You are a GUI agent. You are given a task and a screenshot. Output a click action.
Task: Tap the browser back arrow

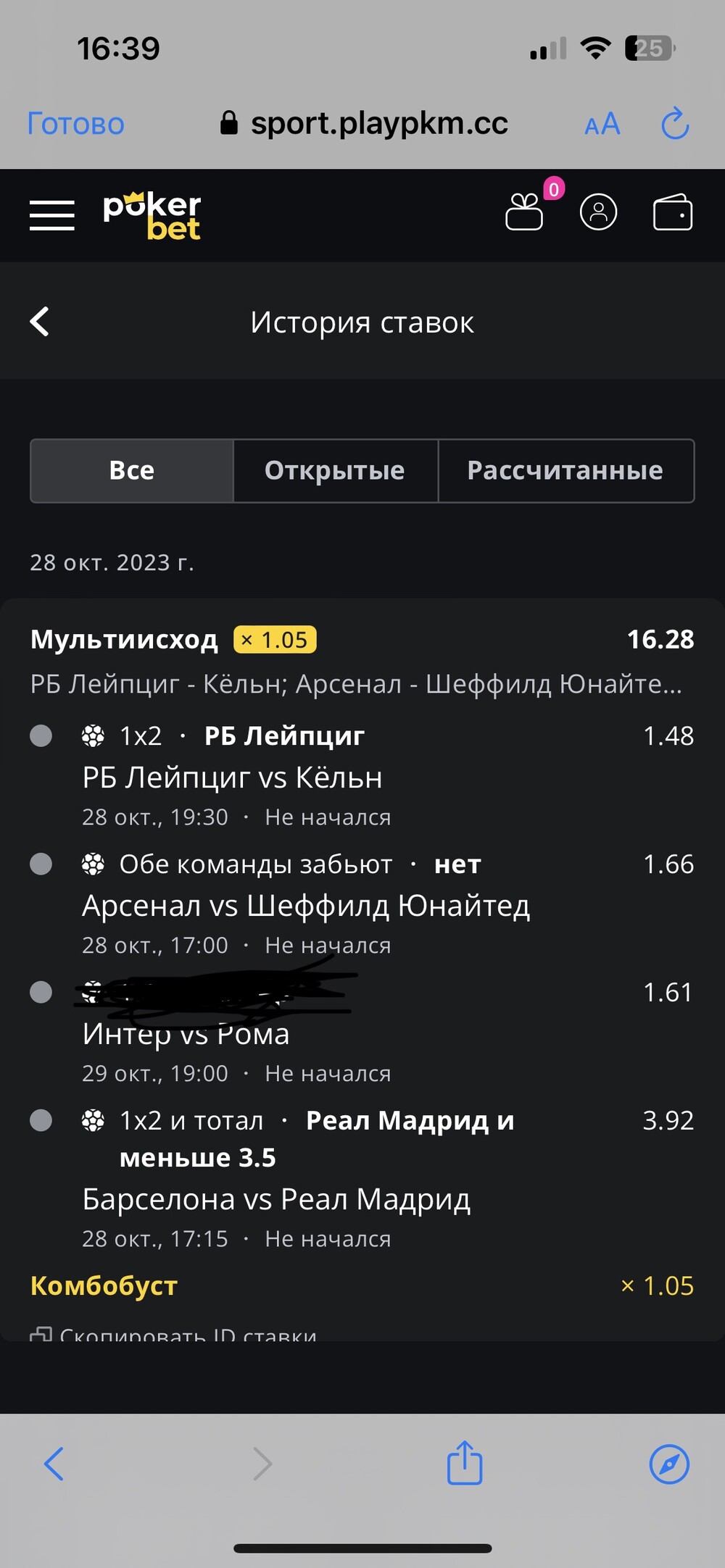[x=54, y=1464]
